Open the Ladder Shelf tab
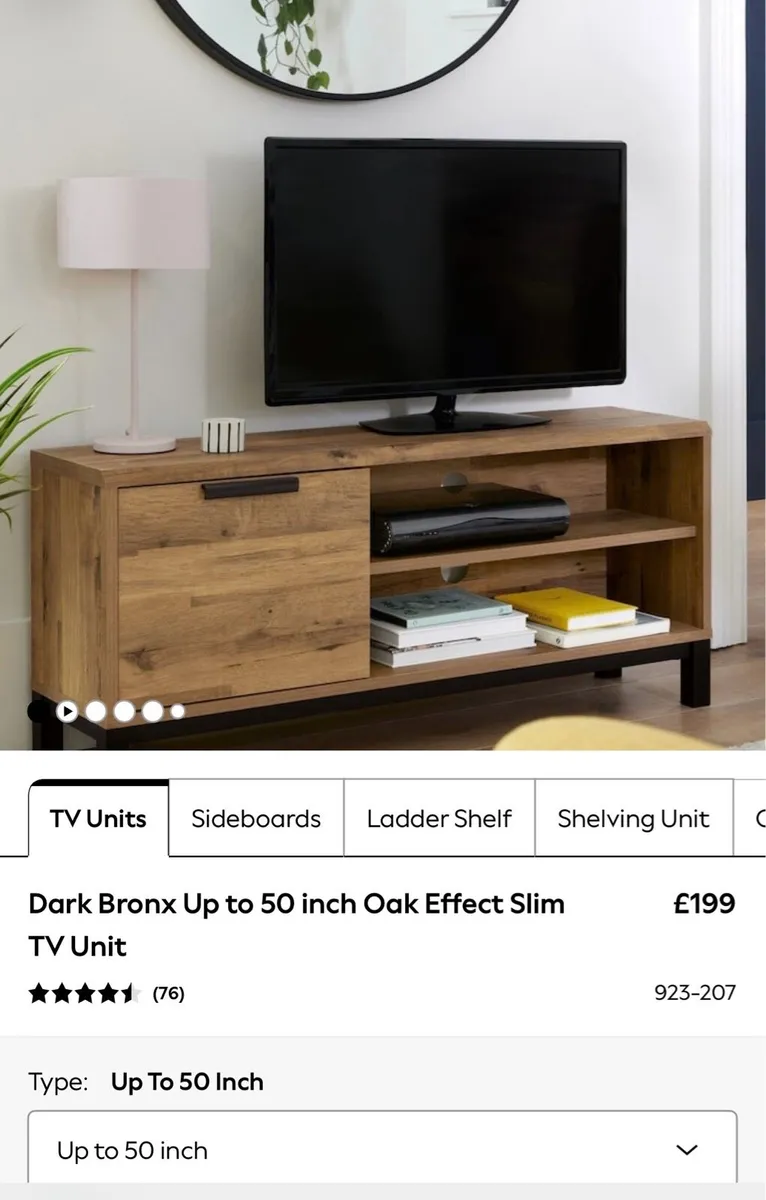 tap(439, 818)
